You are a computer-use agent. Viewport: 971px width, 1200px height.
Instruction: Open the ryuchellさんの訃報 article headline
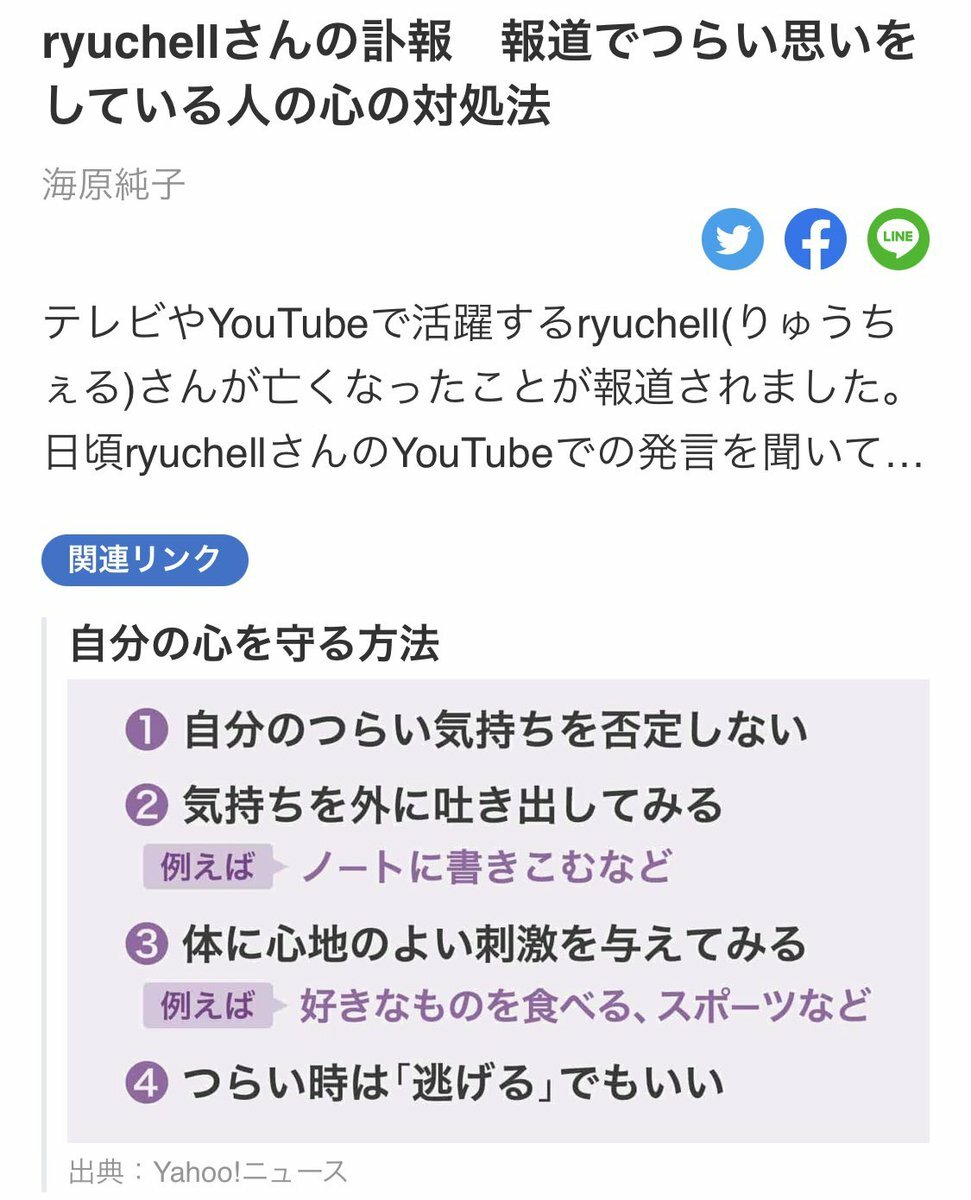(480, 75)
